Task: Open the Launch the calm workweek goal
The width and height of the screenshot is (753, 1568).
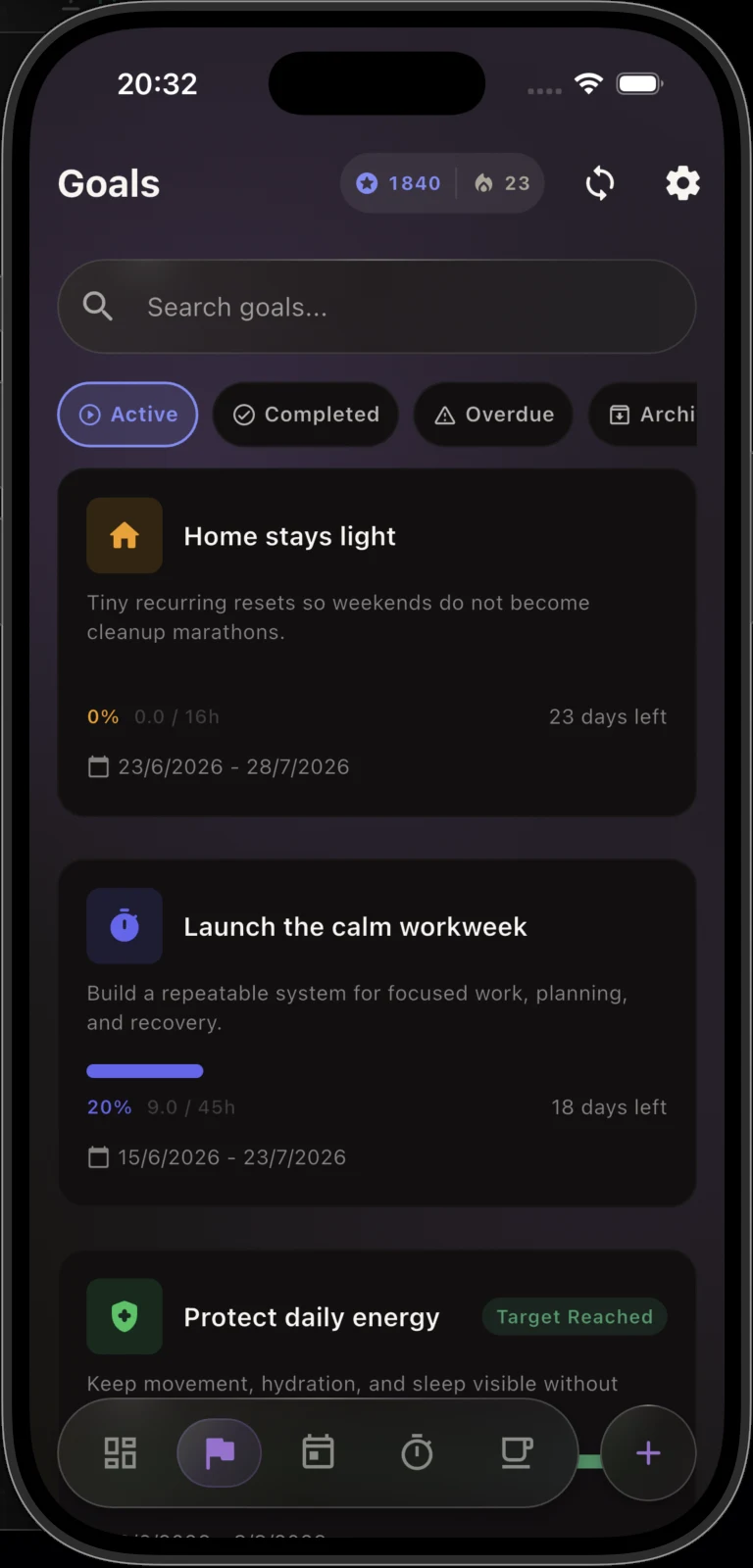Action: pos(376,1033)
